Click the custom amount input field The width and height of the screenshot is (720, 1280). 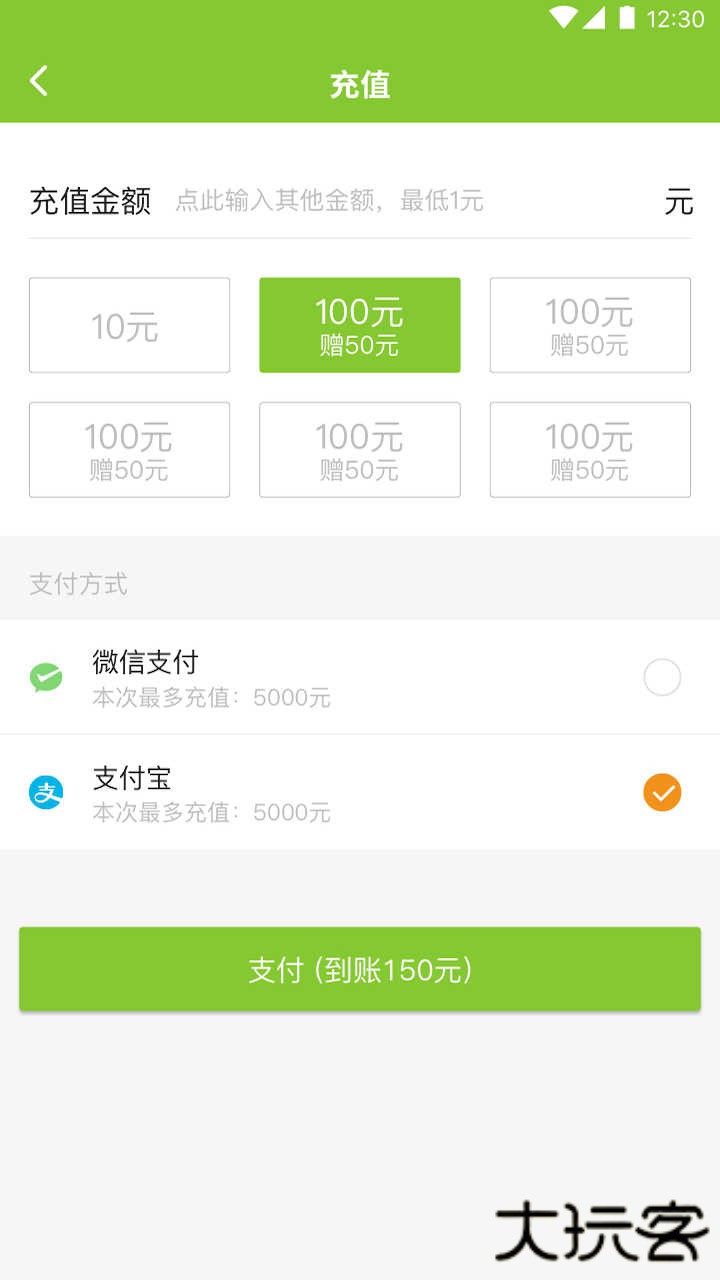pos(330,202)
